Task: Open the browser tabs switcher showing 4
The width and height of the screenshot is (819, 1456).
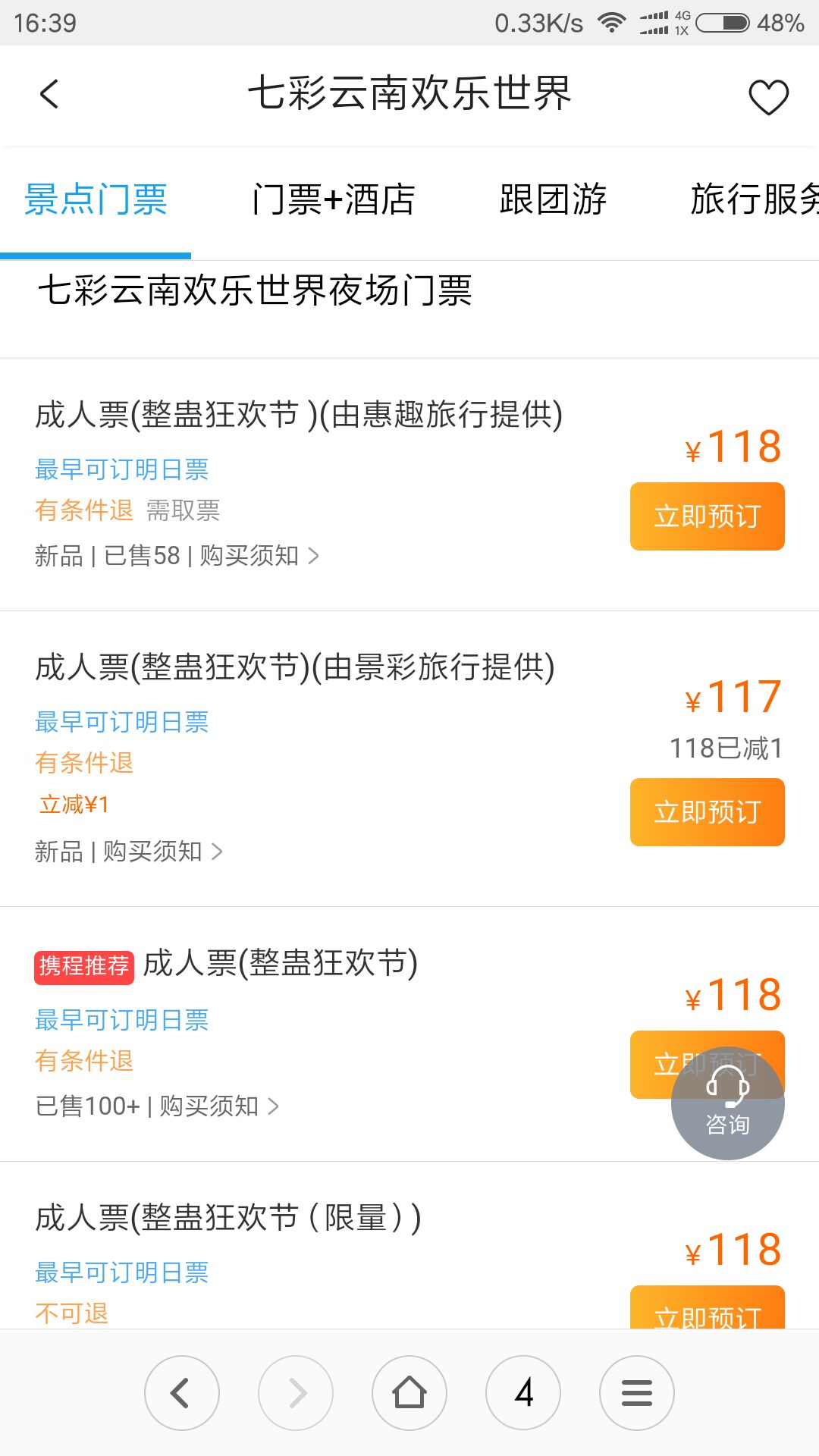Action: (x=523, y=1393)
